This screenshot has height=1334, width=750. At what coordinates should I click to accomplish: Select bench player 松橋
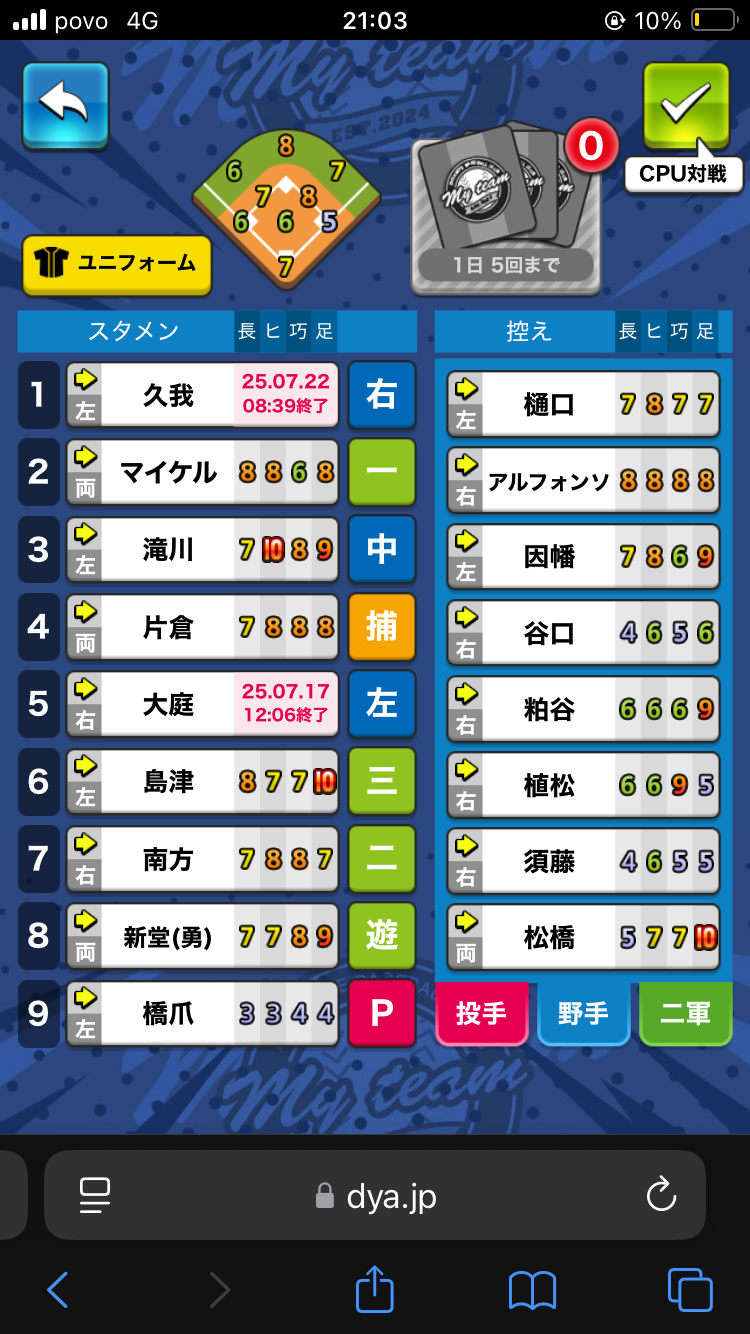(x=583, y=937)
